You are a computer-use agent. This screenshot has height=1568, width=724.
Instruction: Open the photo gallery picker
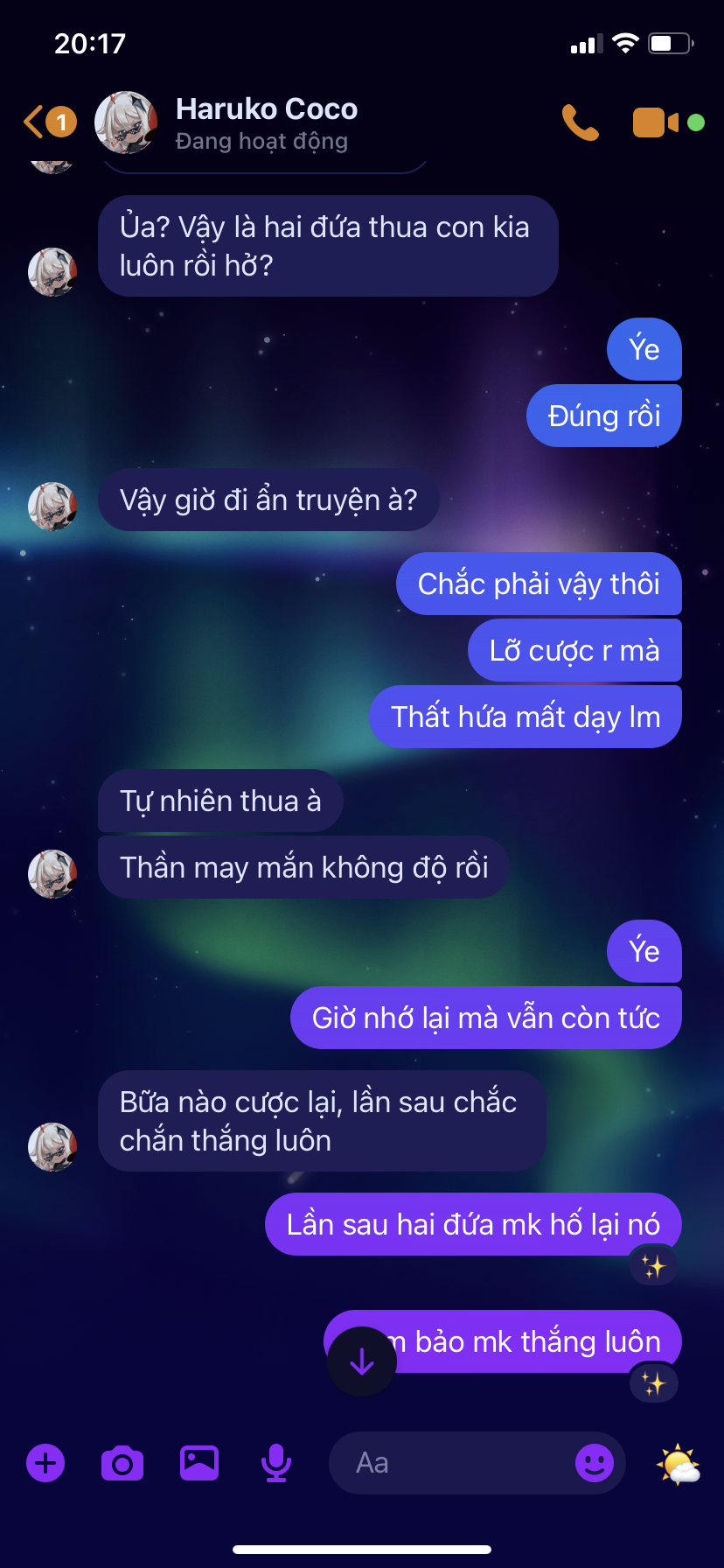(x=199, y=1463)
